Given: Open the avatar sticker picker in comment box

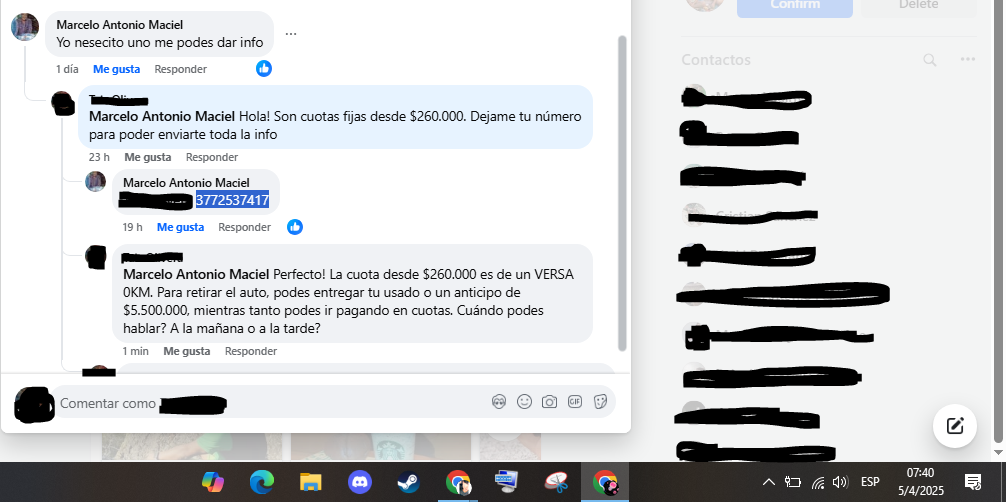Looking at the screenshot, I should 499,402.
